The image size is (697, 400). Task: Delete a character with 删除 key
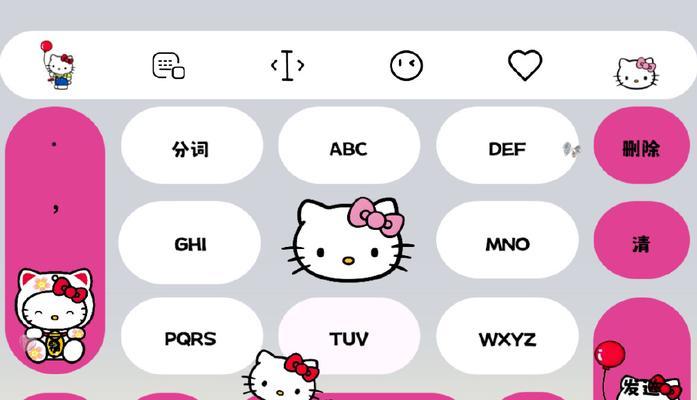[641, 149]
